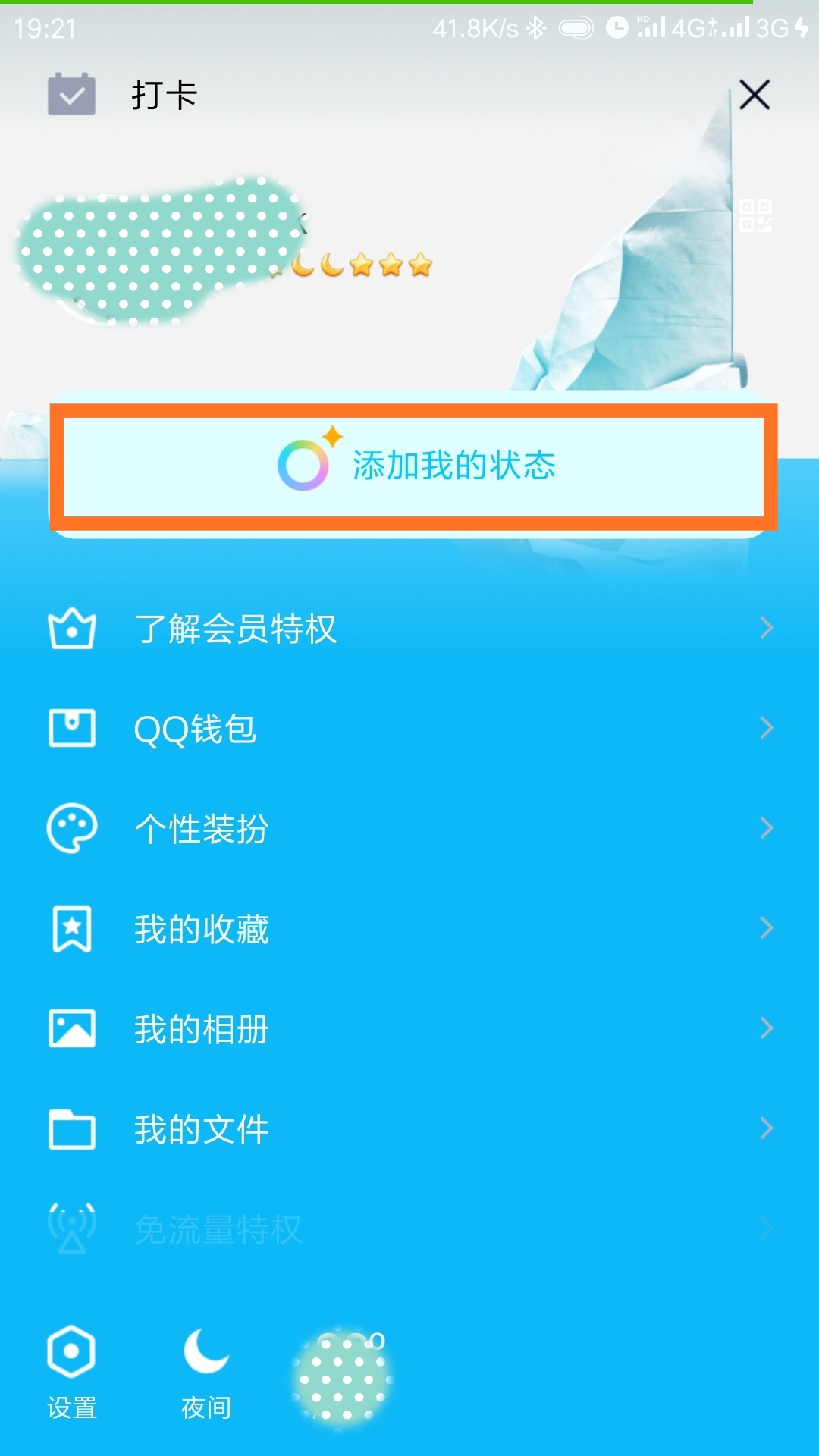Click the 我的收藏 bookmark icon
Screen dimensions: 819x1456
pyautogui.click(x=72, y=928)
